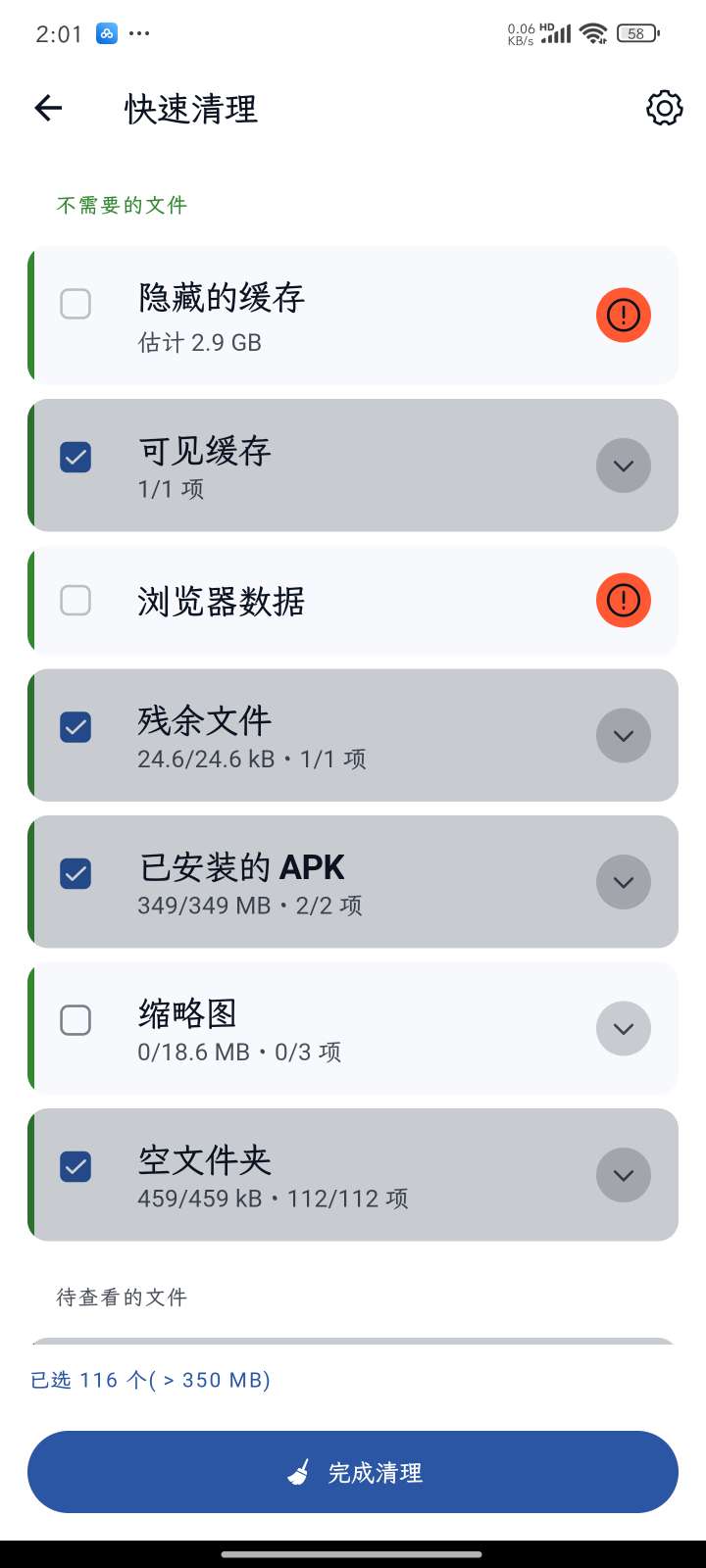Tap the warning icon on 浏览器数据

coord(623,600)
